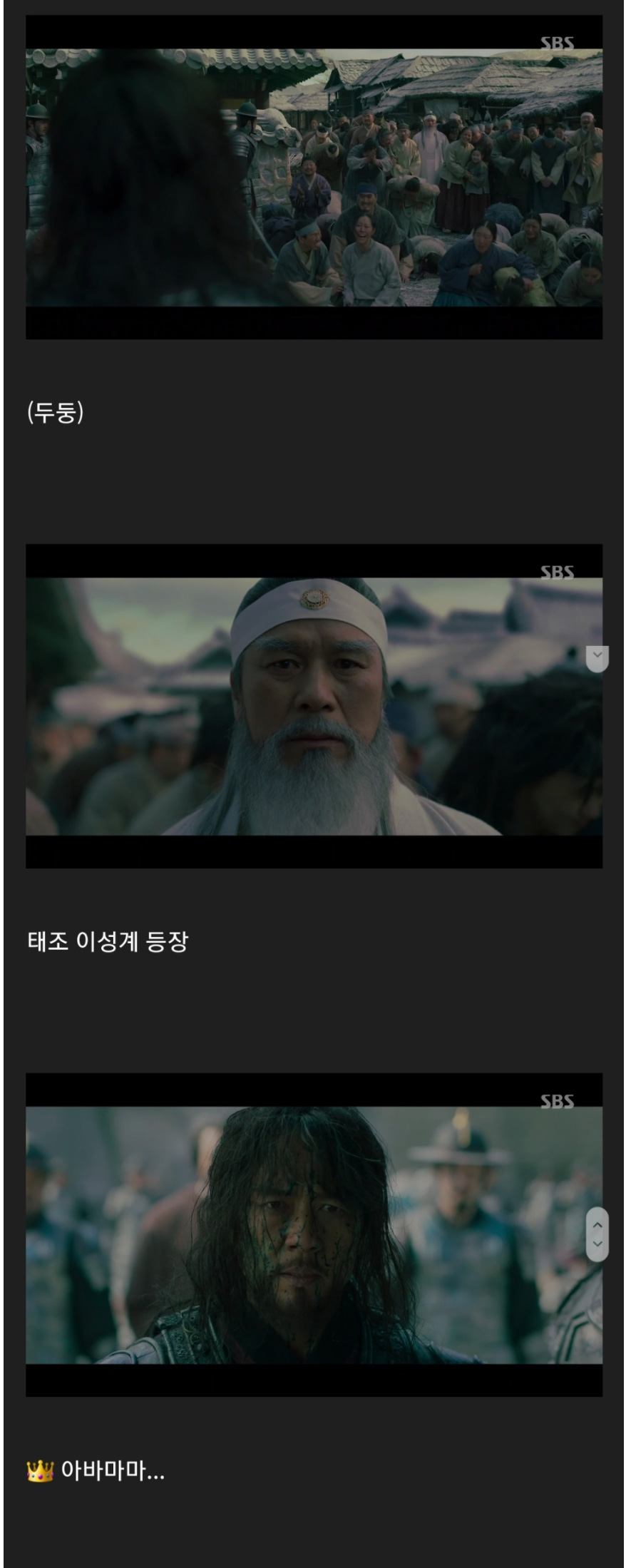
Task: Open the crowd bowing scene image
Action: pyautogui.click(x=314, y=177)
